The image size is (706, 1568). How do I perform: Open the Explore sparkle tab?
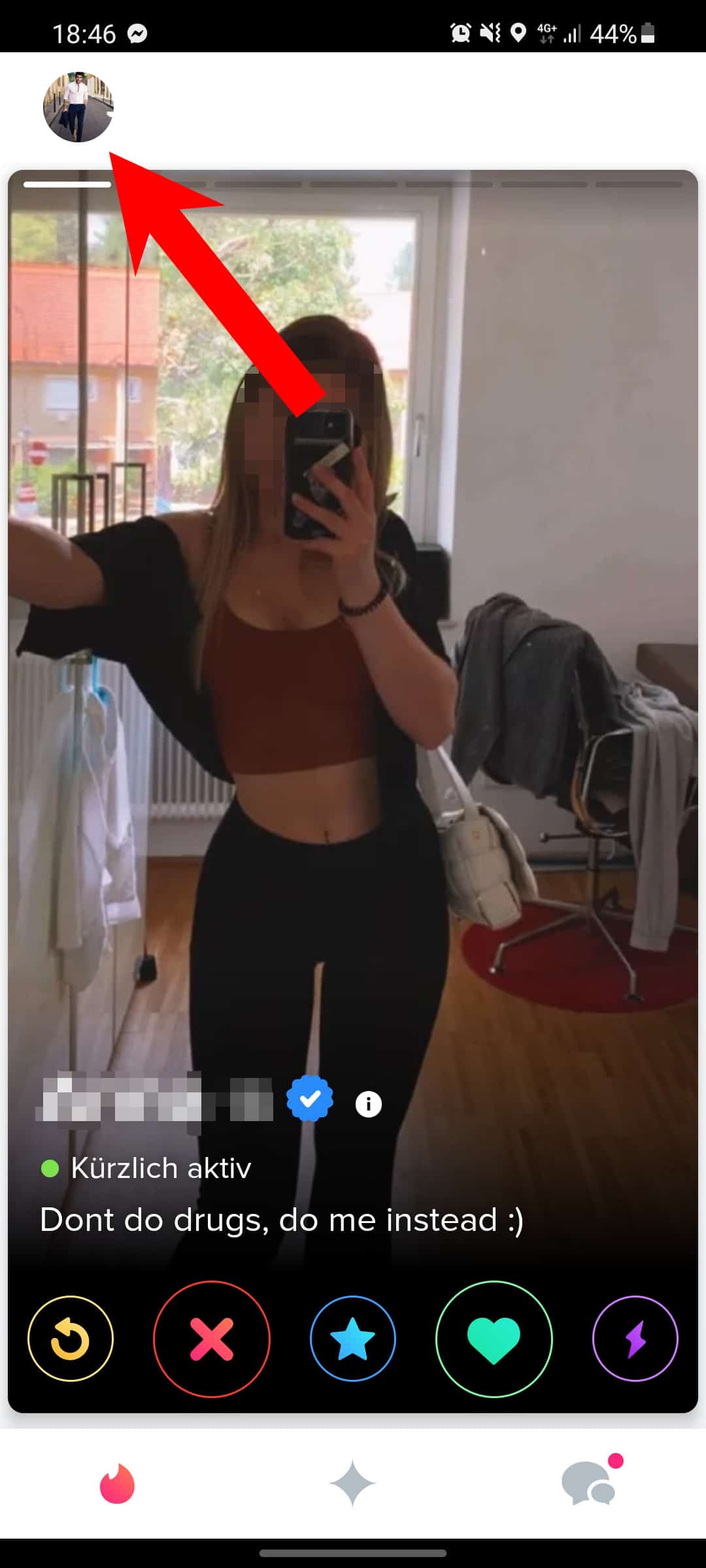[352, 1484]
